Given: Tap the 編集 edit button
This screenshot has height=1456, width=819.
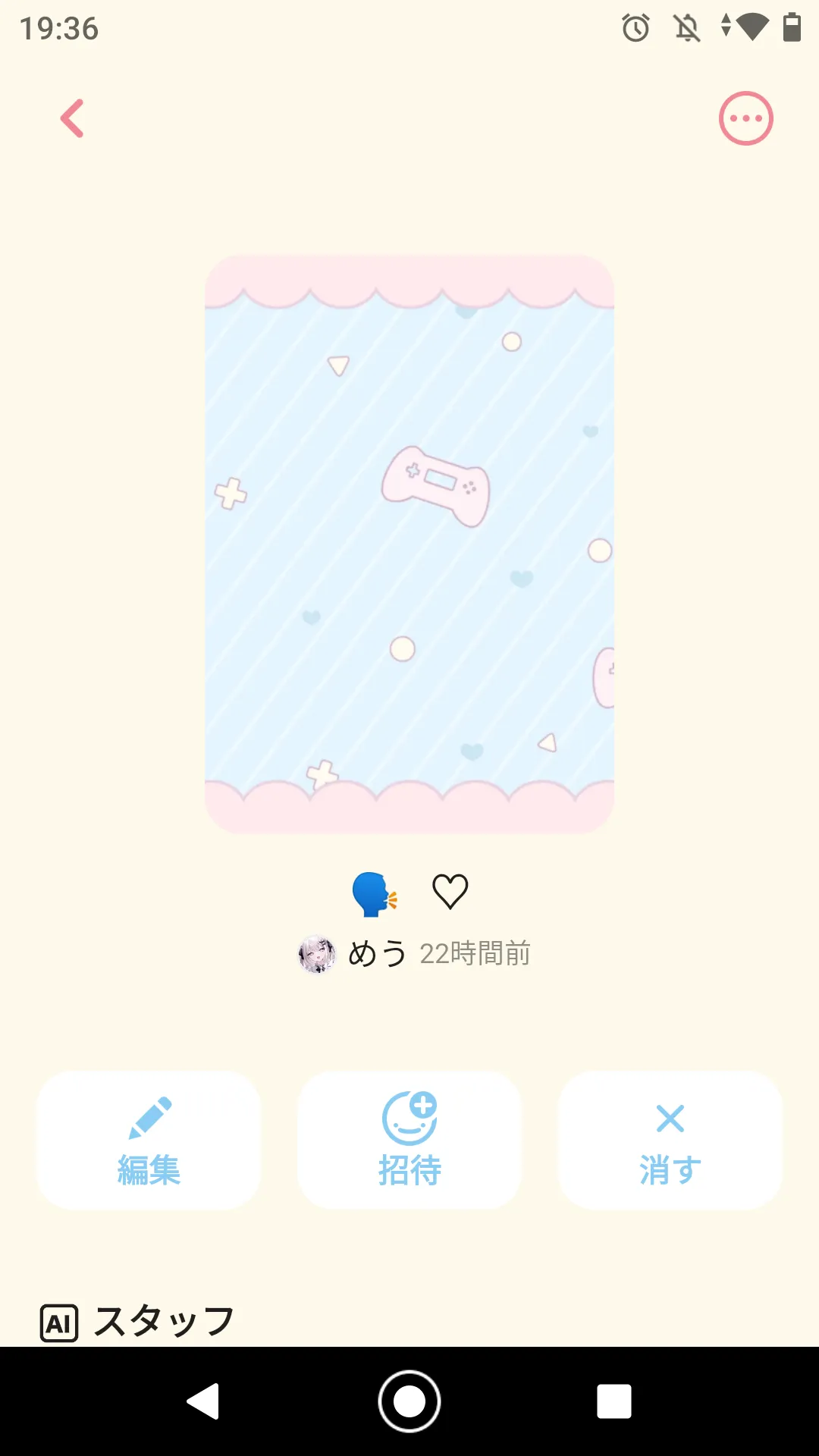Looking at the screenshot, I should click(149, 1140).
